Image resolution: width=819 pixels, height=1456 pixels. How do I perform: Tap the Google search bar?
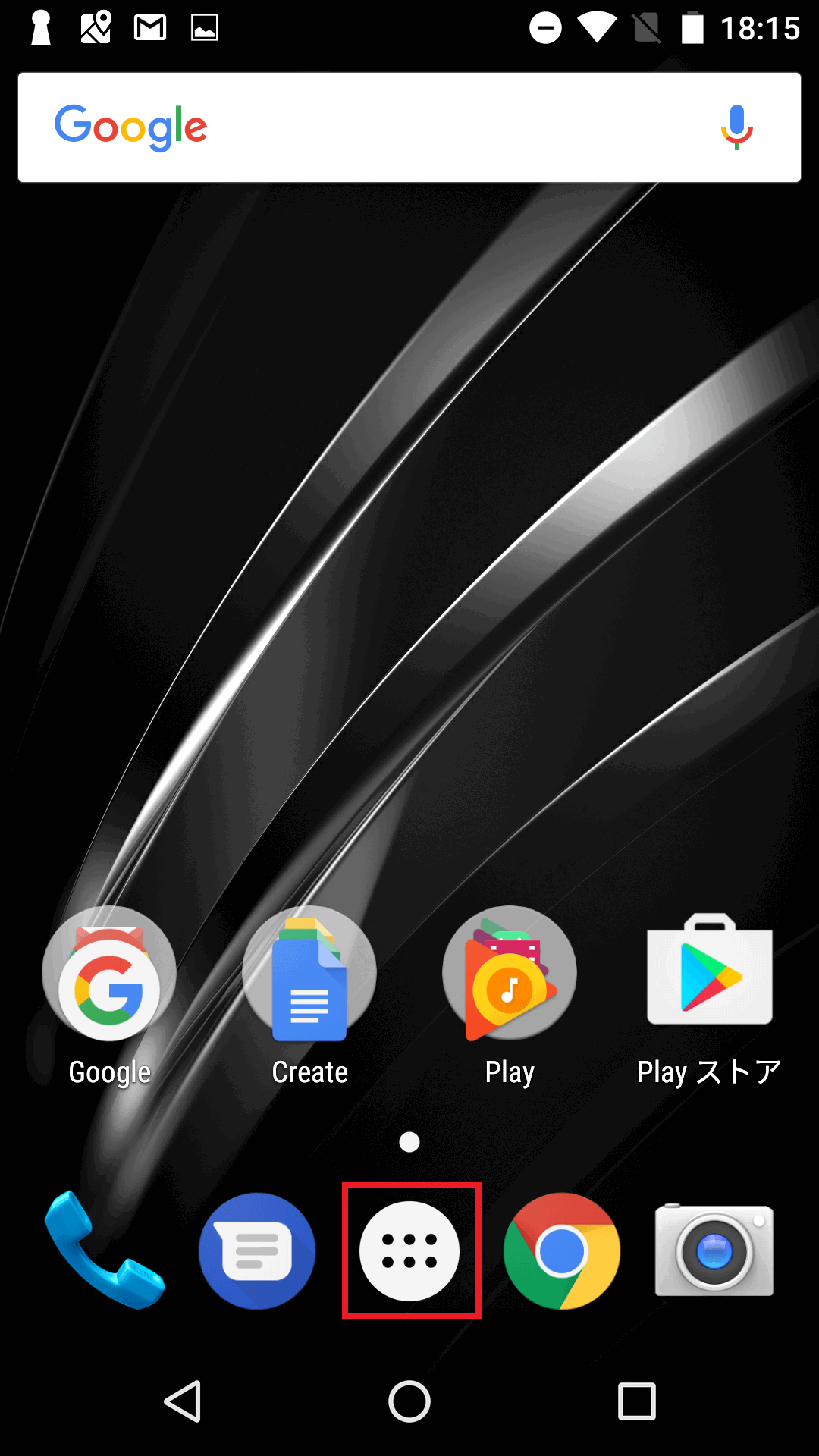[409, 127]
